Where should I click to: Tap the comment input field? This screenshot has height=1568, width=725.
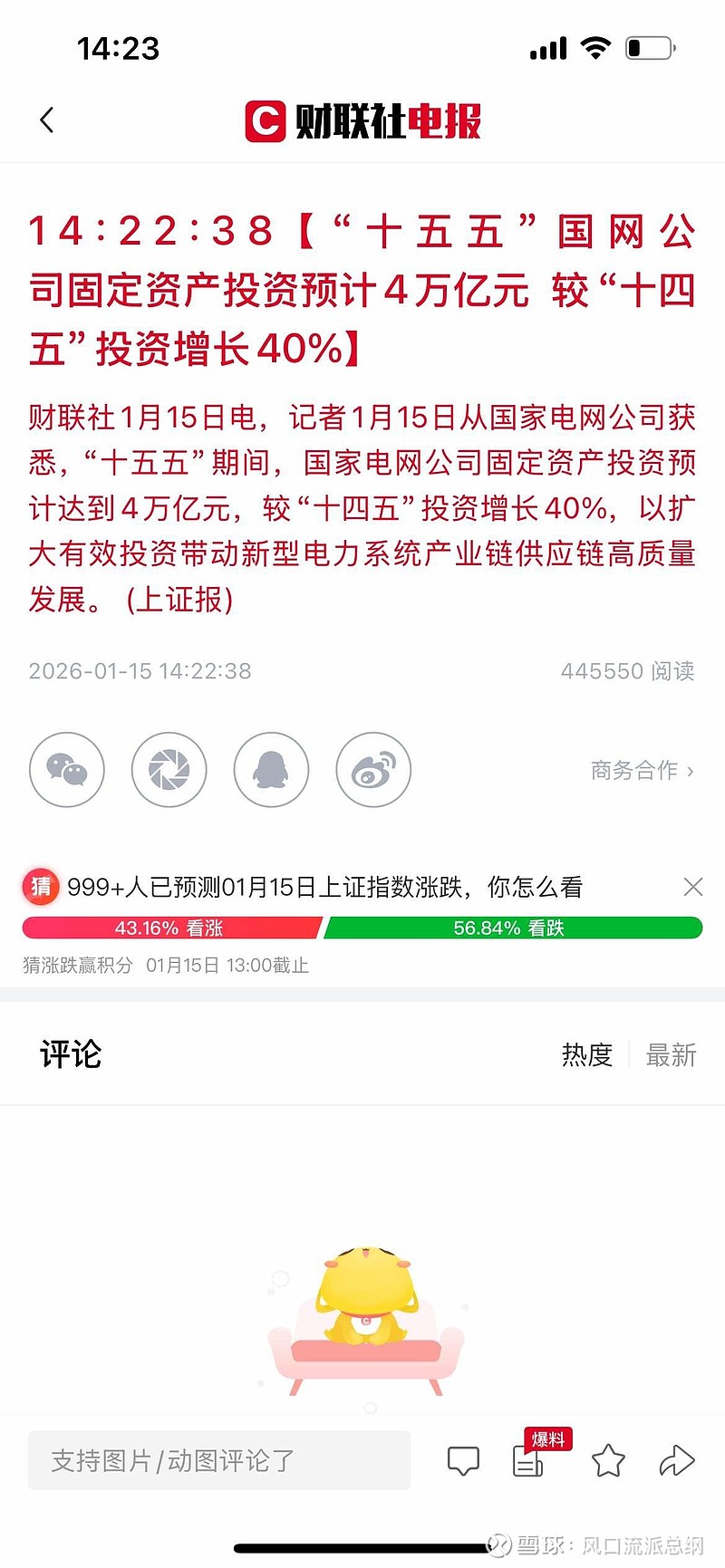click(217, 1460)
